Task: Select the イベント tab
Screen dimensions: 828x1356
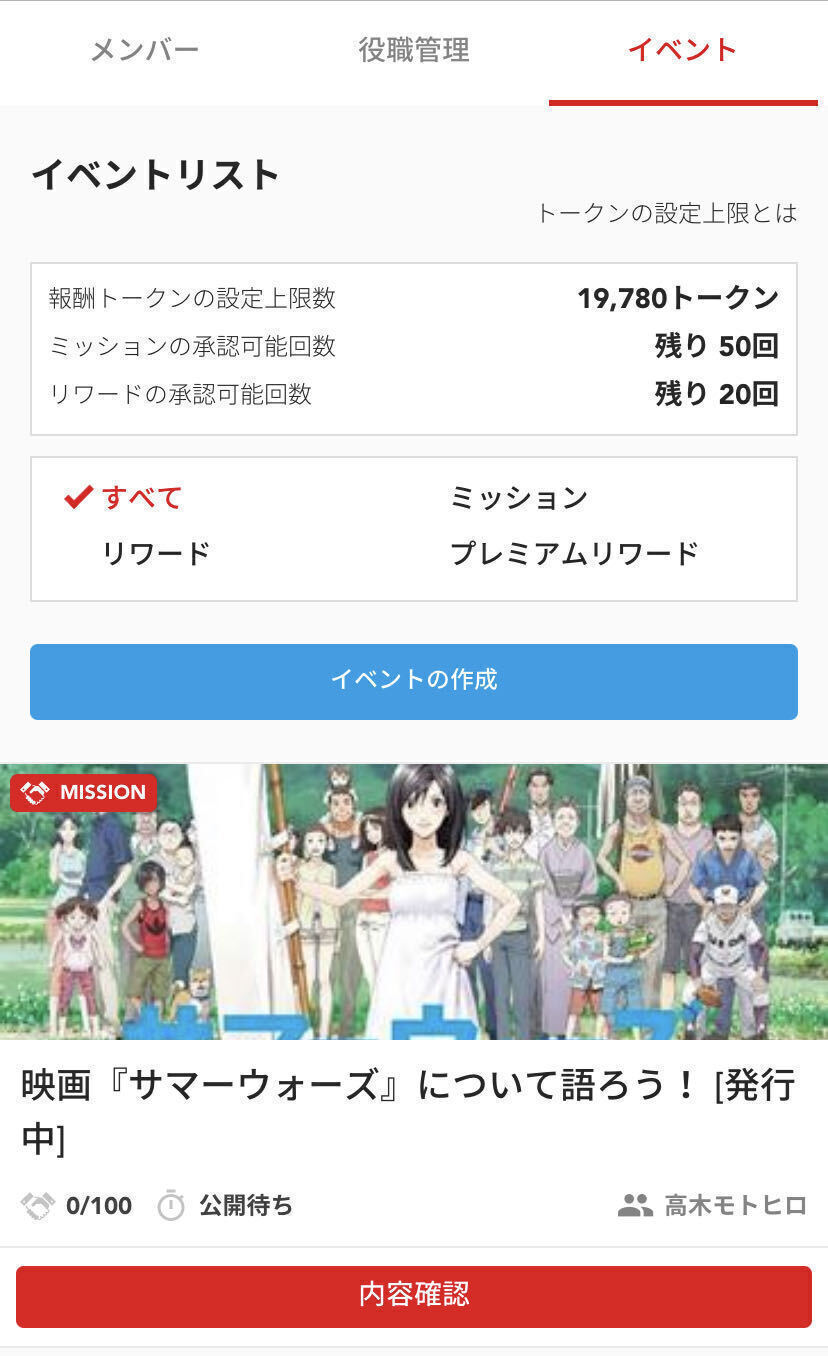Action: pyautogui.click(x=682, y=50)
